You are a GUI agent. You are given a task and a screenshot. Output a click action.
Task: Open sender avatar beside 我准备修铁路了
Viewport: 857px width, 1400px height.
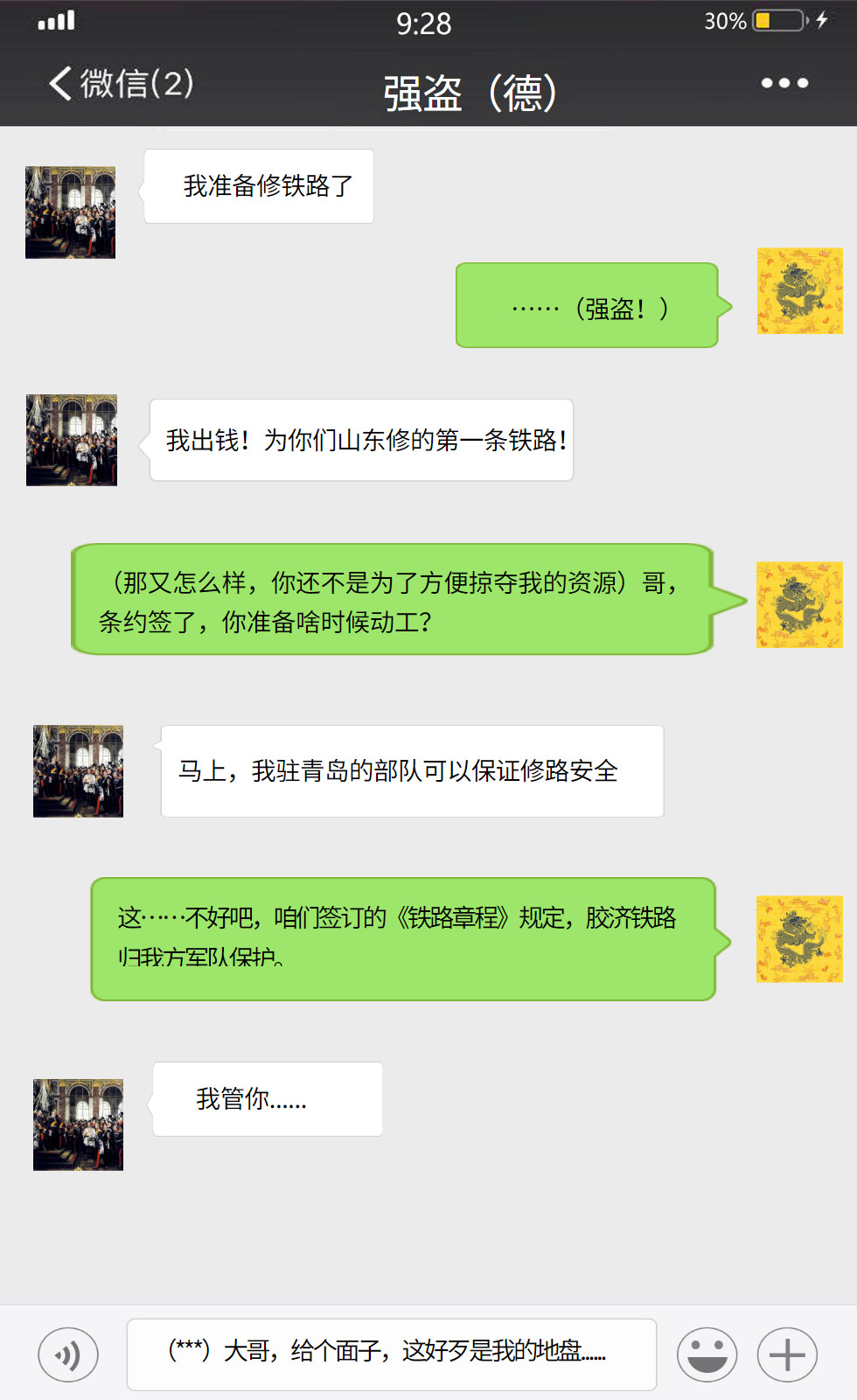pyautogui.click(x=70, y=212)
